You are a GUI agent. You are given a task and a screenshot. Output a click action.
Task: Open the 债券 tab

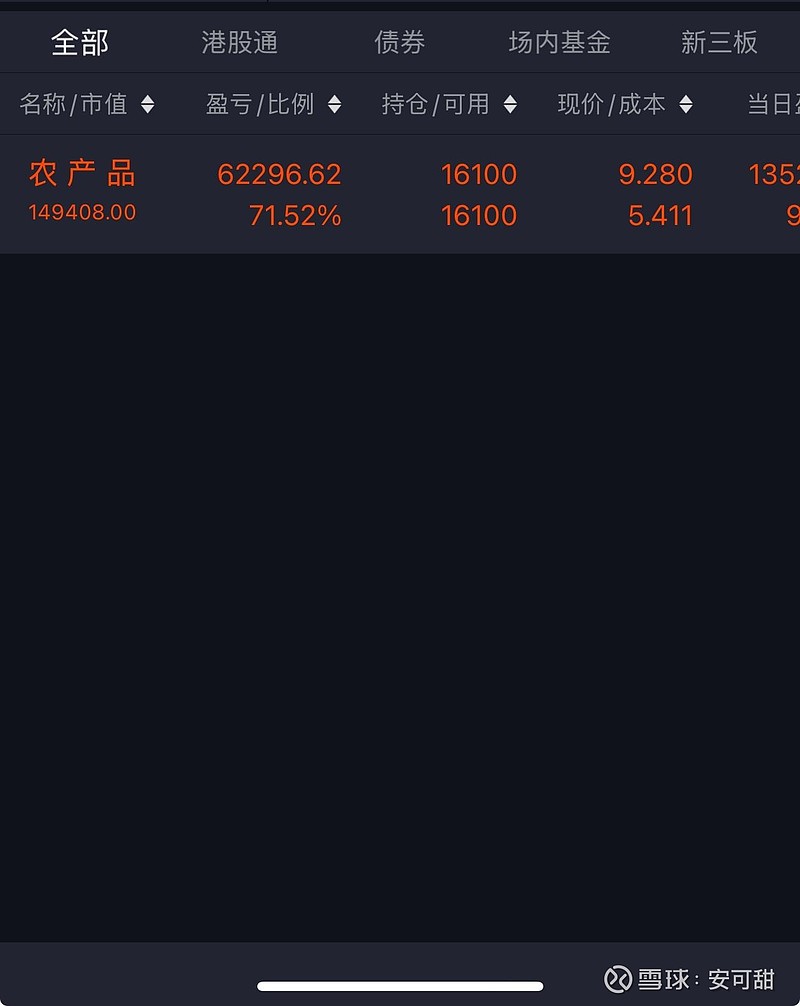[400, 42]
